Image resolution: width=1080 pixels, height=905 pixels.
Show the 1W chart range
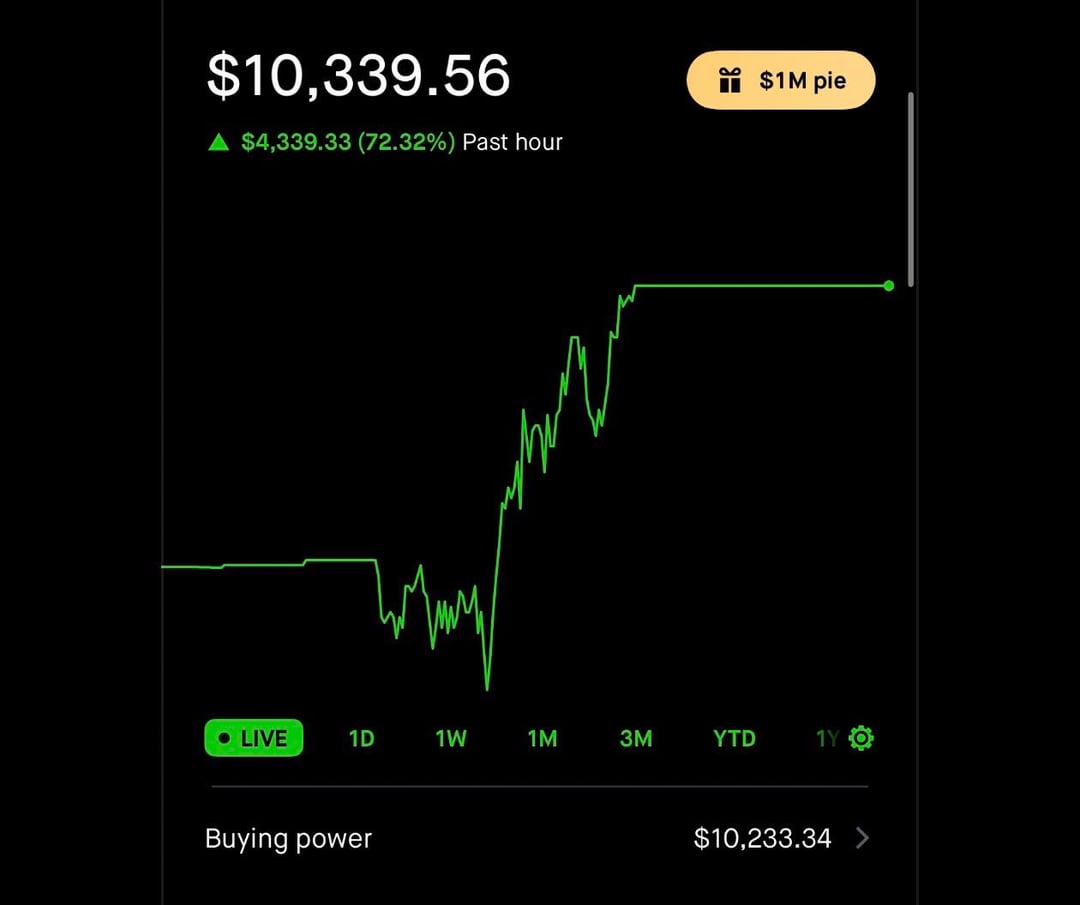(x=451, y=739)
